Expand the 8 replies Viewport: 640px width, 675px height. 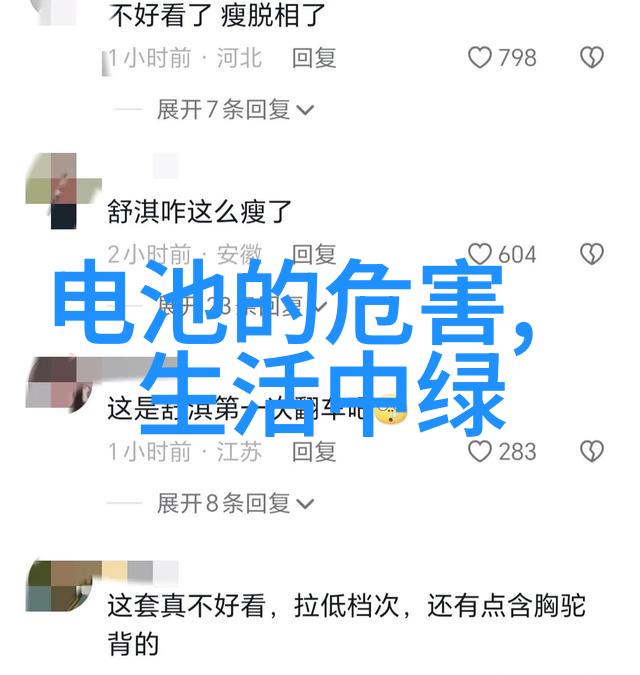(x=235, y=502)
